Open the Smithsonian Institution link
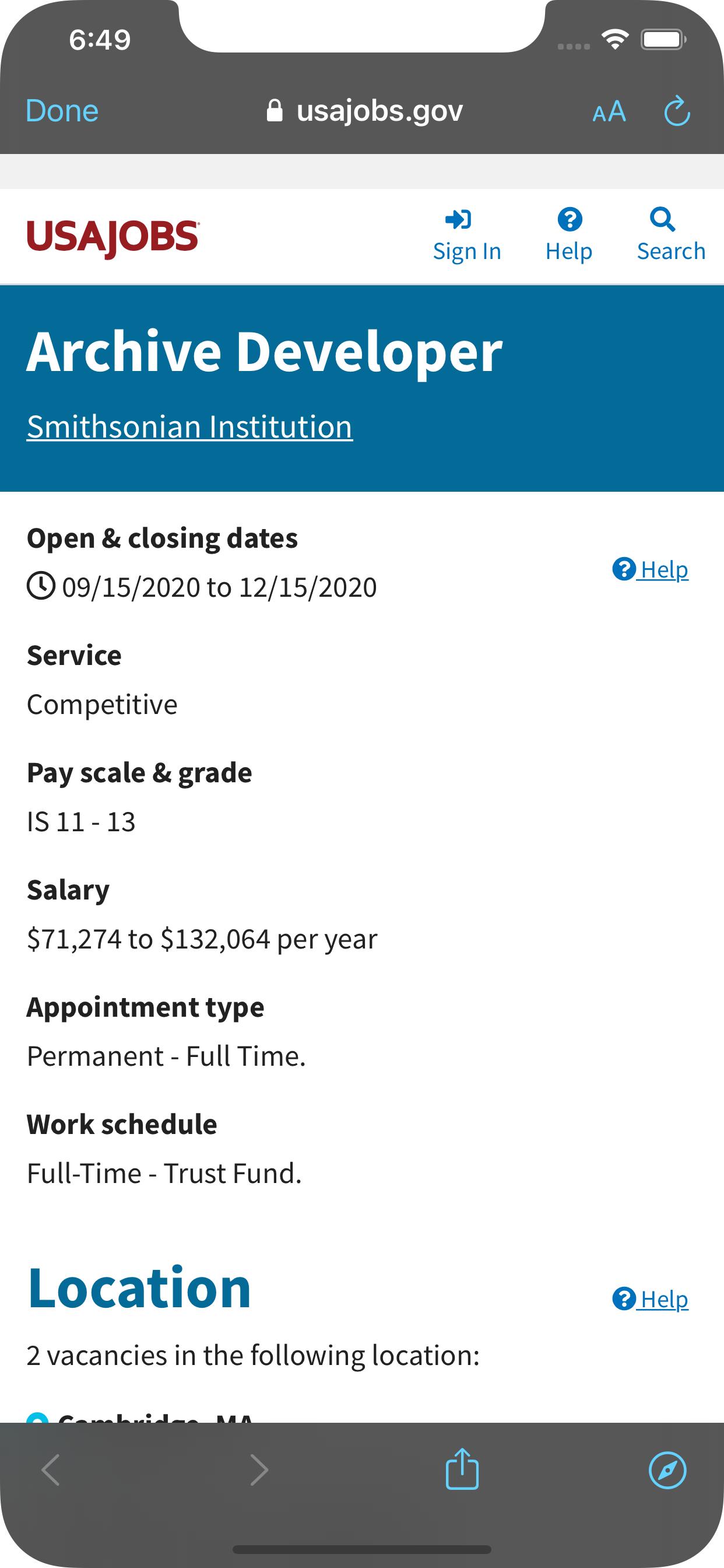The height and width of the screenshot is (1568, 724). click(x=189, y=426)
